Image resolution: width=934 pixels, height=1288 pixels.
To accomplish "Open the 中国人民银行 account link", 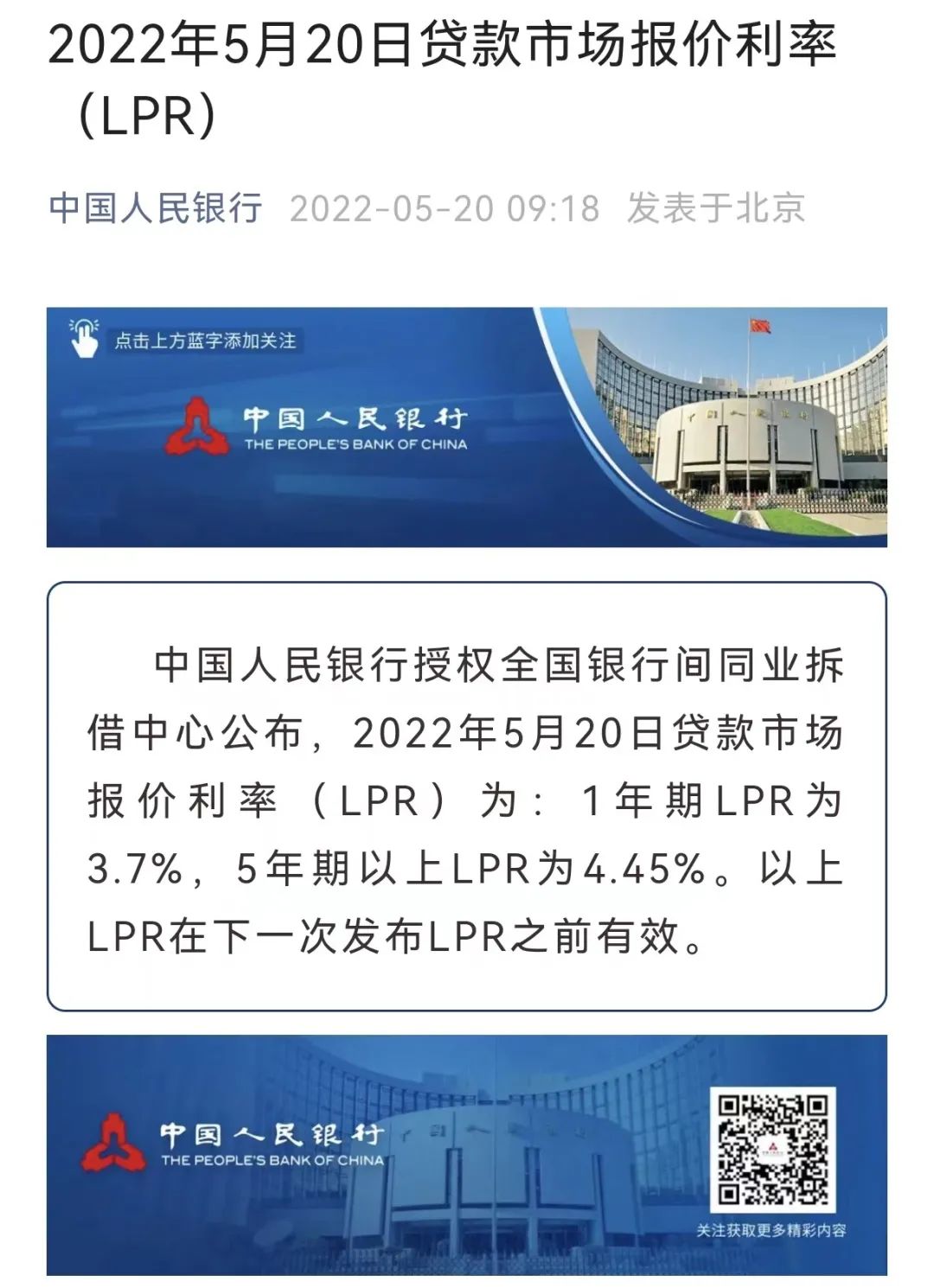I will pyautogui.click(x=156, y=208).
